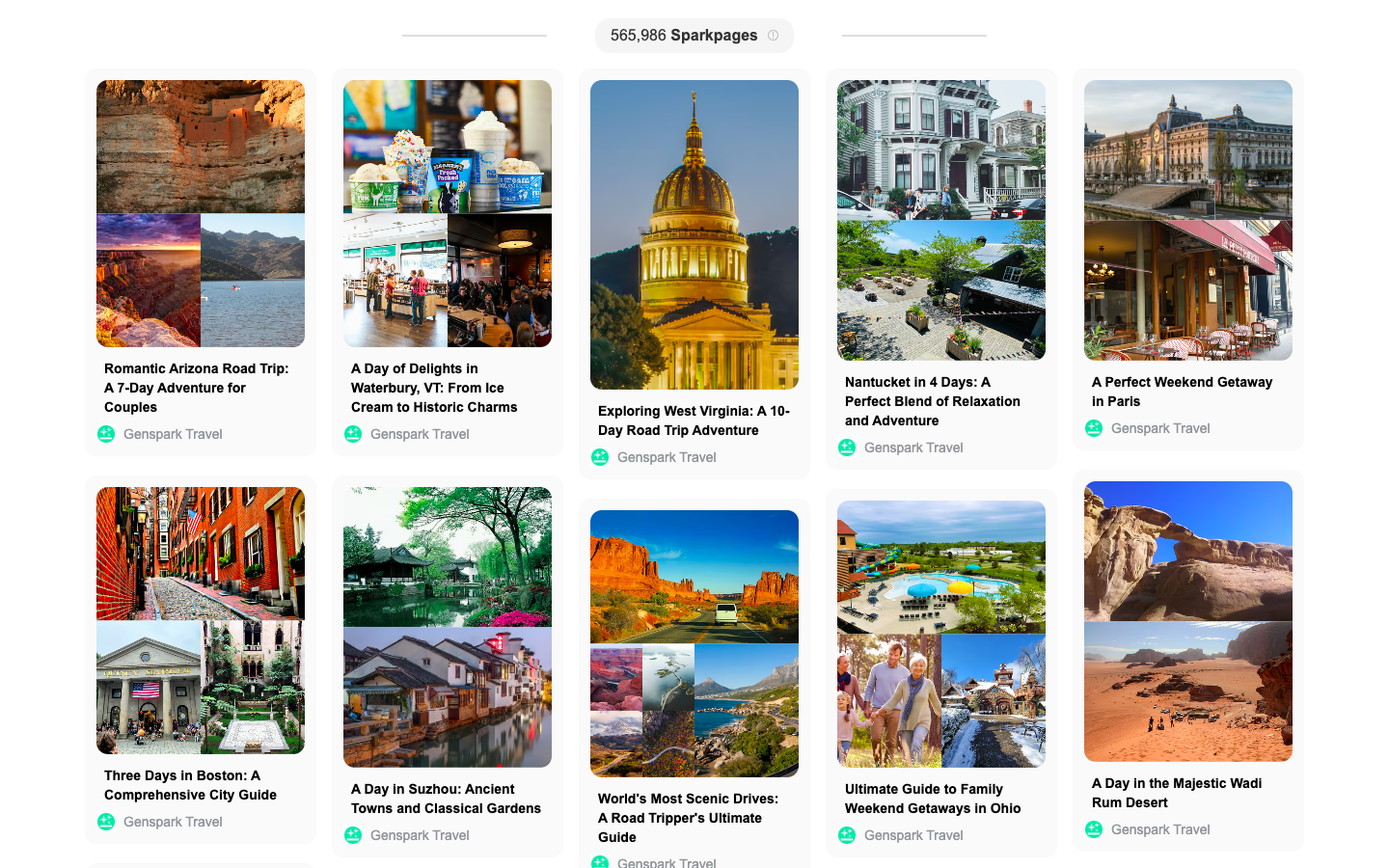Open Nantucket in 4 Days sparkpage
Viewport: 1389px width, 868px height.
932,400
